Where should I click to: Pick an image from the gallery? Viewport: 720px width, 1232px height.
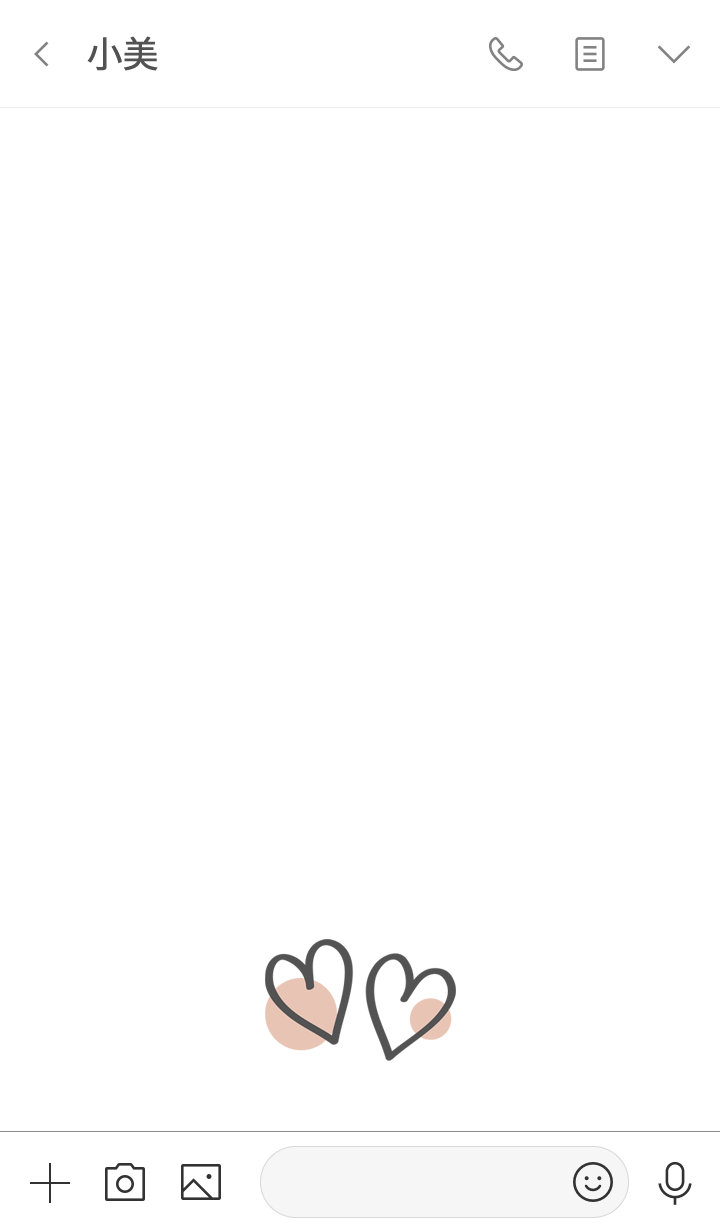[201, 1182]
